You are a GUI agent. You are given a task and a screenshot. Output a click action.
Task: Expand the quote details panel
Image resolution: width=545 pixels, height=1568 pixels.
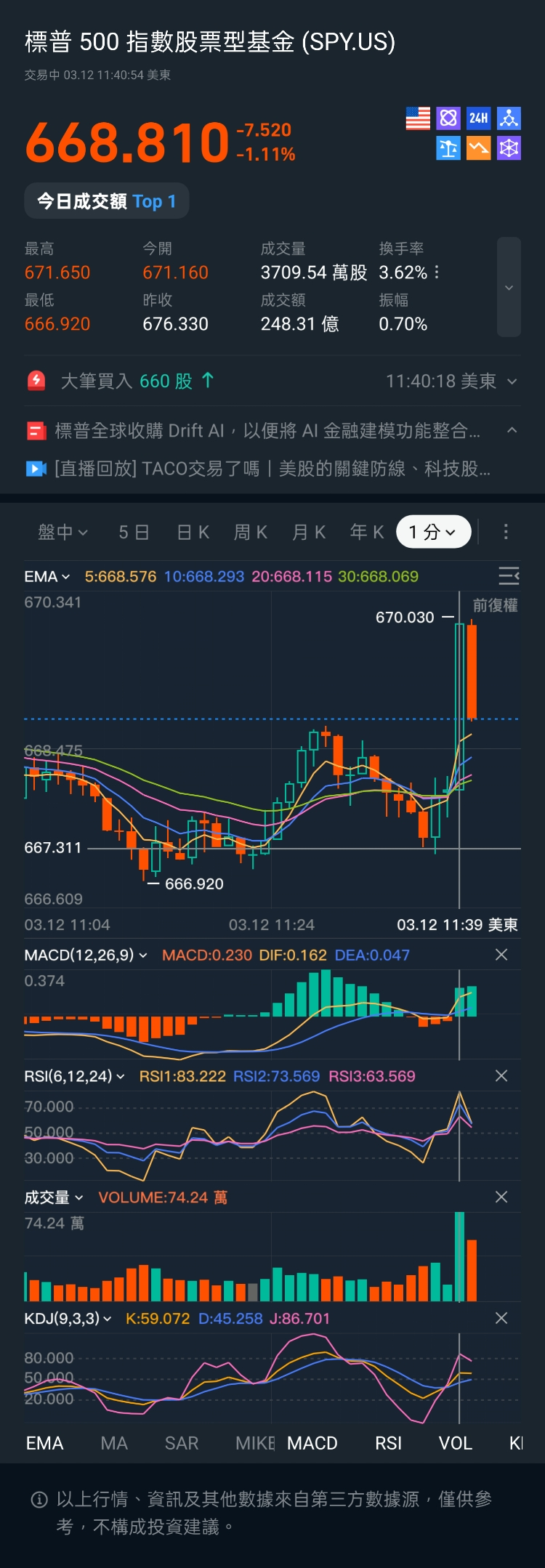pos(509,287)
